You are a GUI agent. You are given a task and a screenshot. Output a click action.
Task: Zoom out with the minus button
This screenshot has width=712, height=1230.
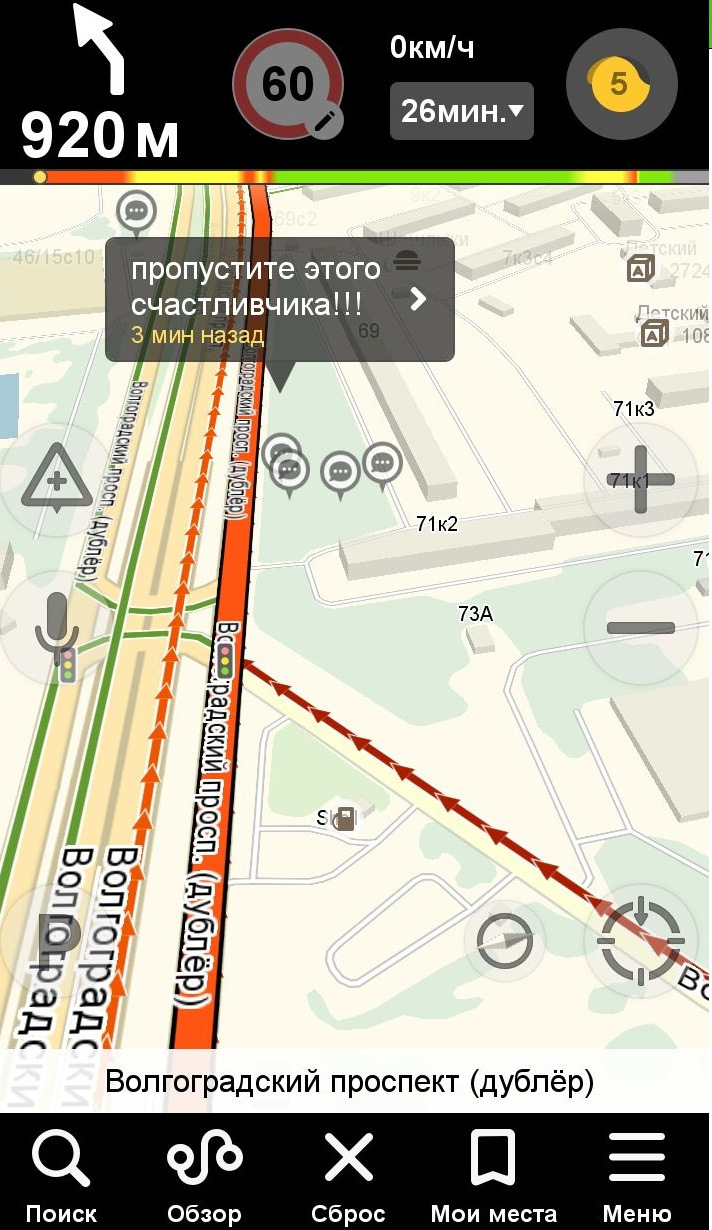pyautogui.click(x=640, y=628)
